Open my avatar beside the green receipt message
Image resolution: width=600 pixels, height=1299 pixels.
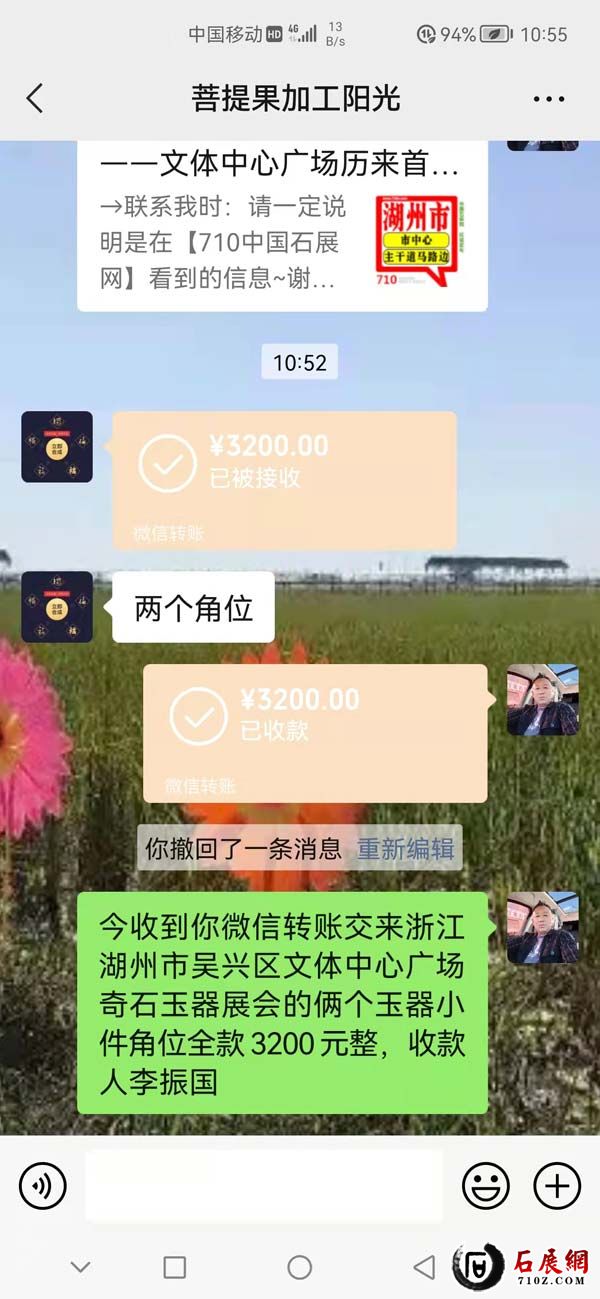[x=542, y=927]
